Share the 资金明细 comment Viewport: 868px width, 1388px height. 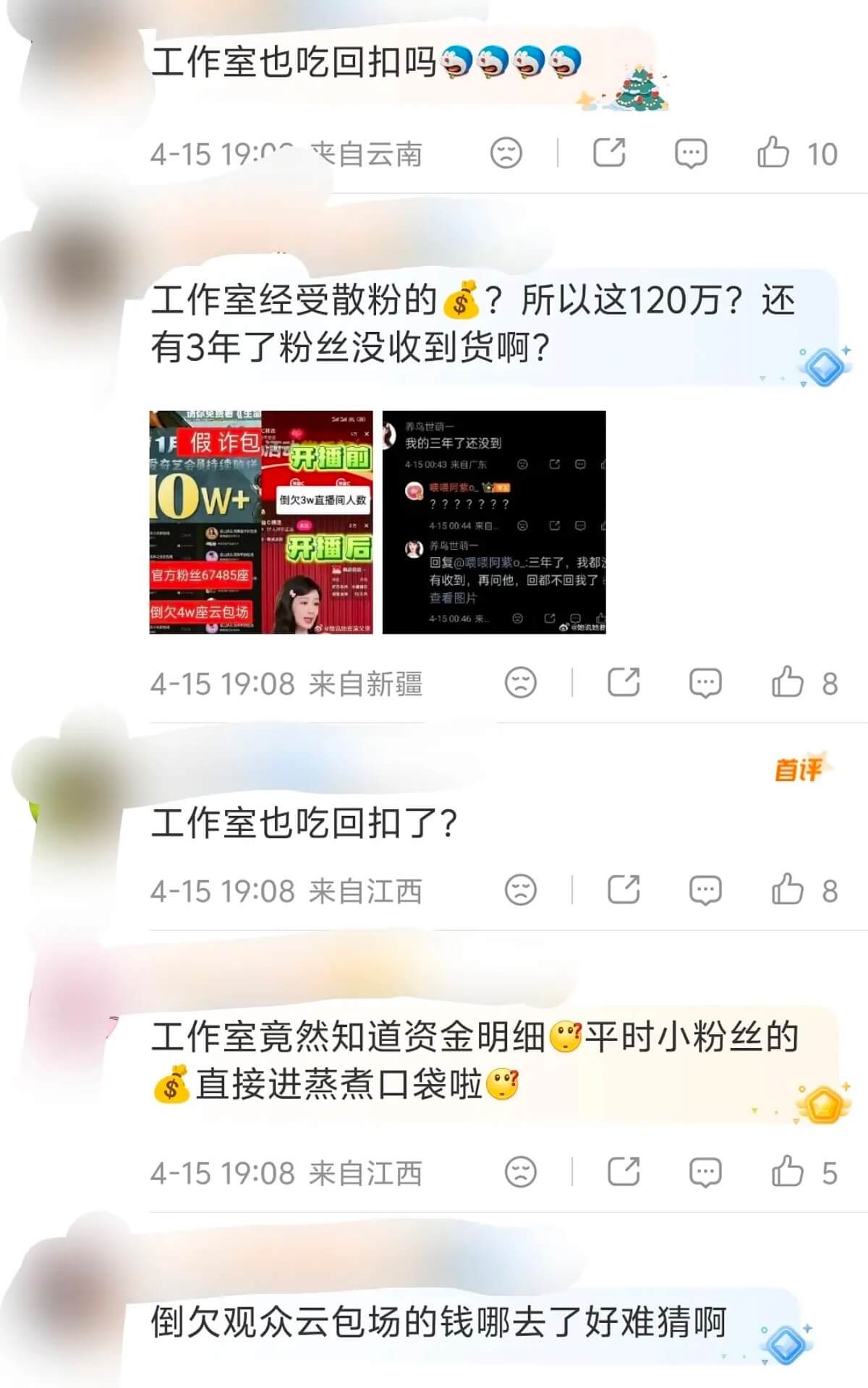(x=624, y=1172)
